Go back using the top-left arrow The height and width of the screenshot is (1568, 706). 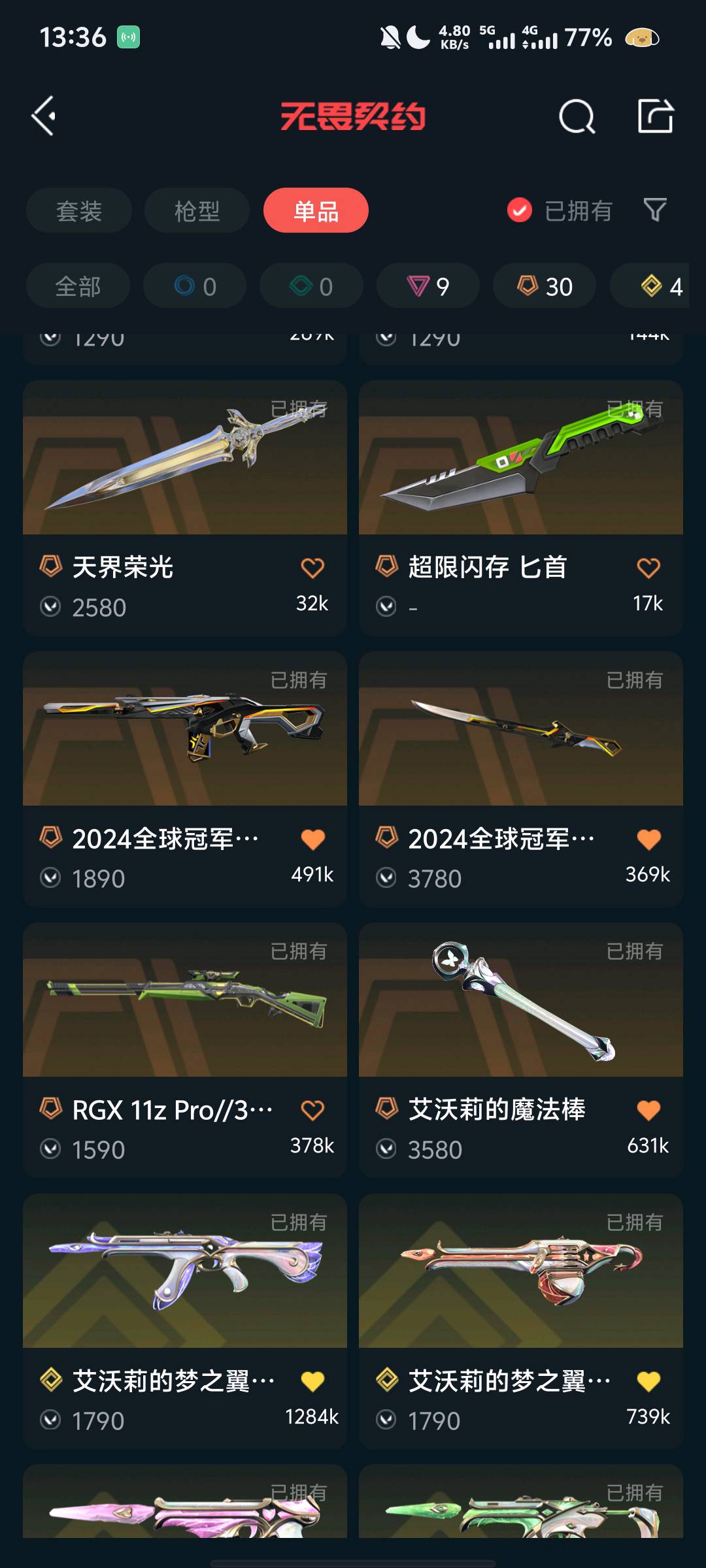[x=44, y=116]
